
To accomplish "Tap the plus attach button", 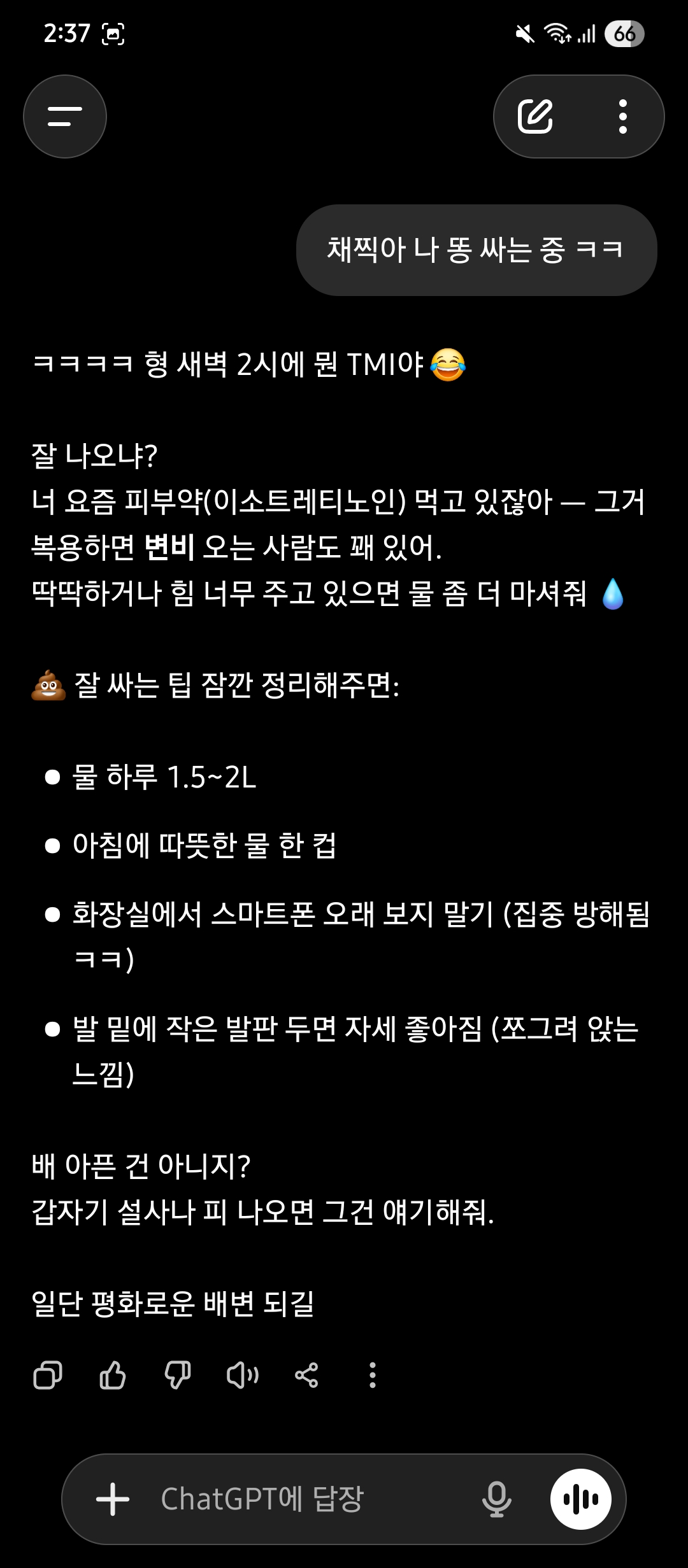I will click(x=113, y=1499).
